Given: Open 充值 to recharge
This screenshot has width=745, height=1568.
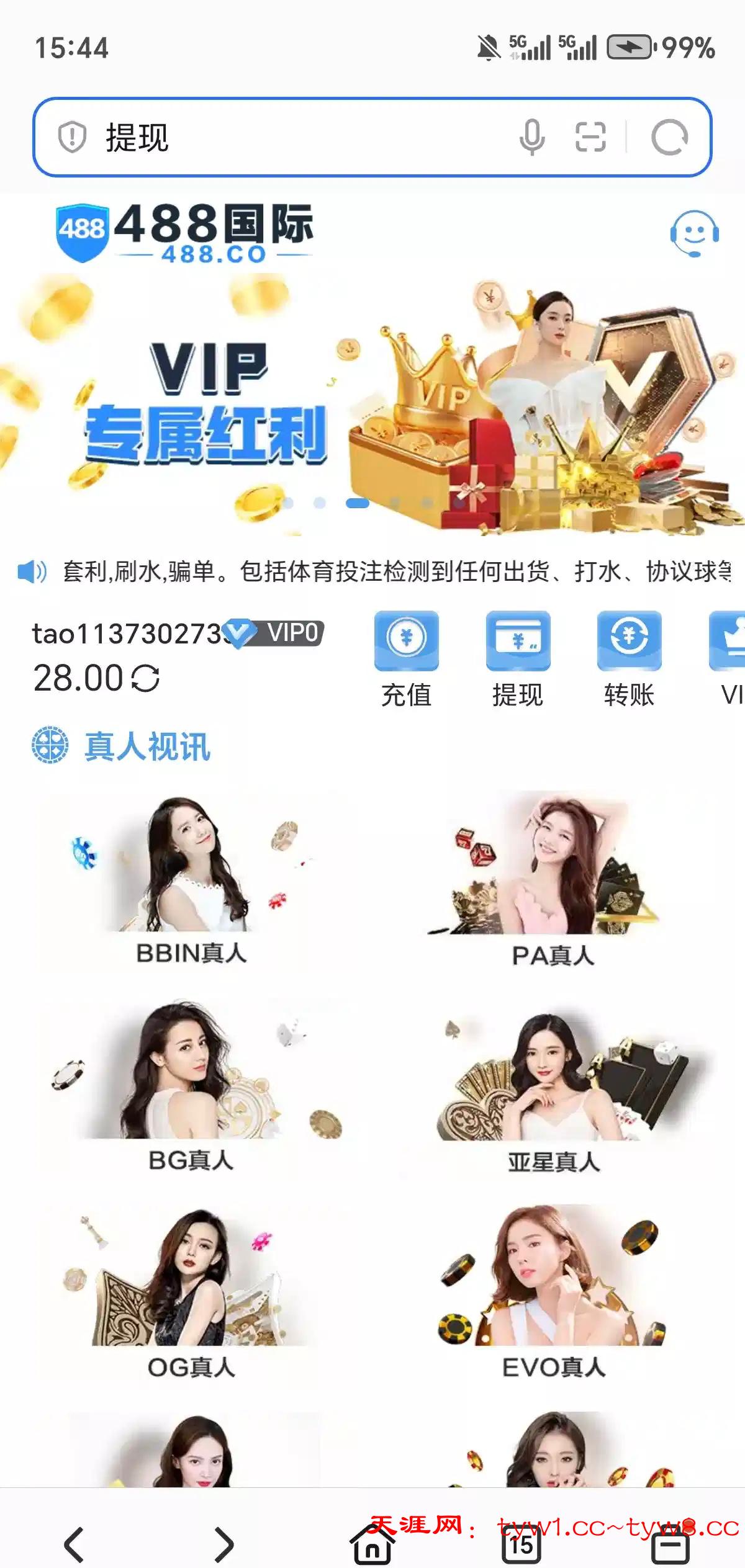Looking at the screenshot, I should [x=406, y=658].
